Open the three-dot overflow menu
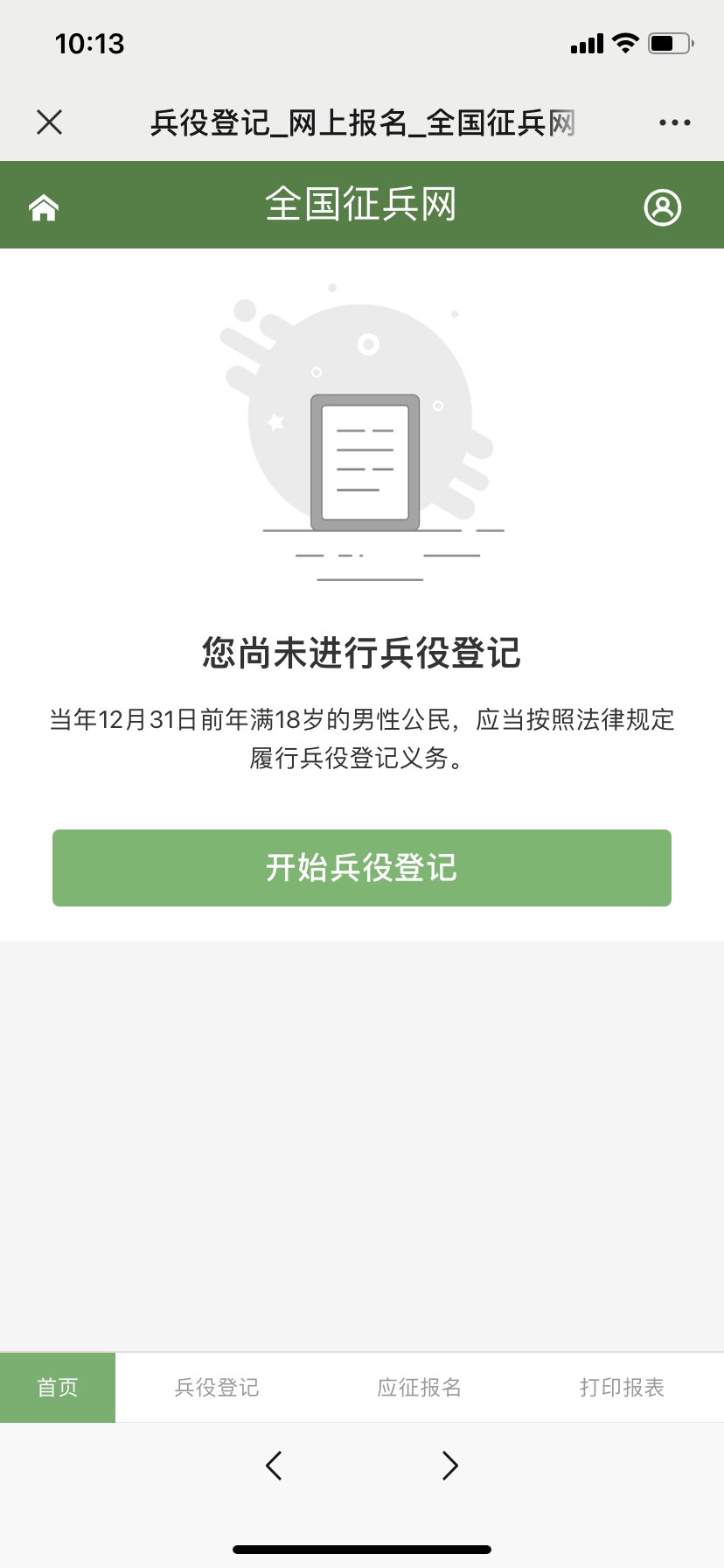Image resolution: width=724 pixels, height=1568 pixels. (674, 122)
